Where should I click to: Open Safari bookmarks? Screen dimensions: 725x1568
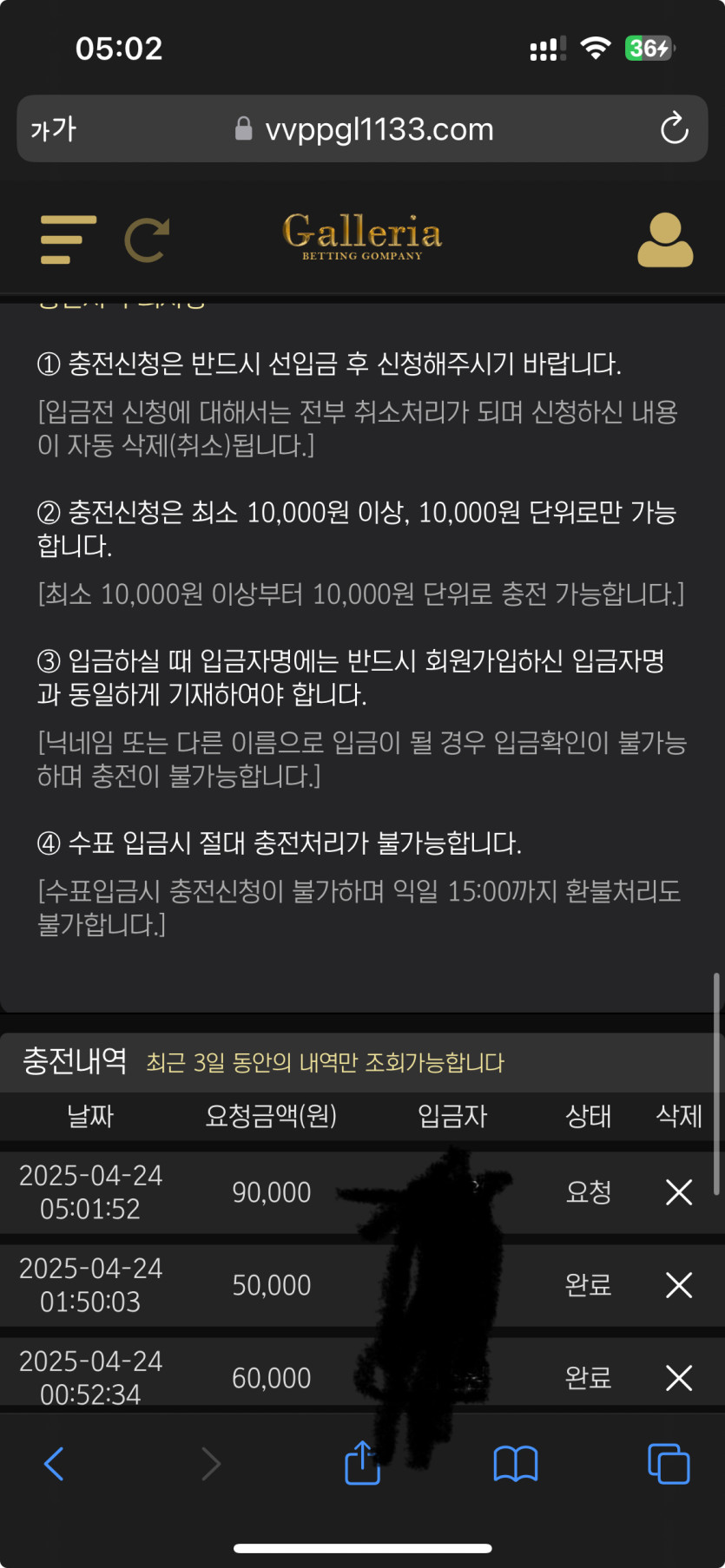click(x=515, y=1464)
